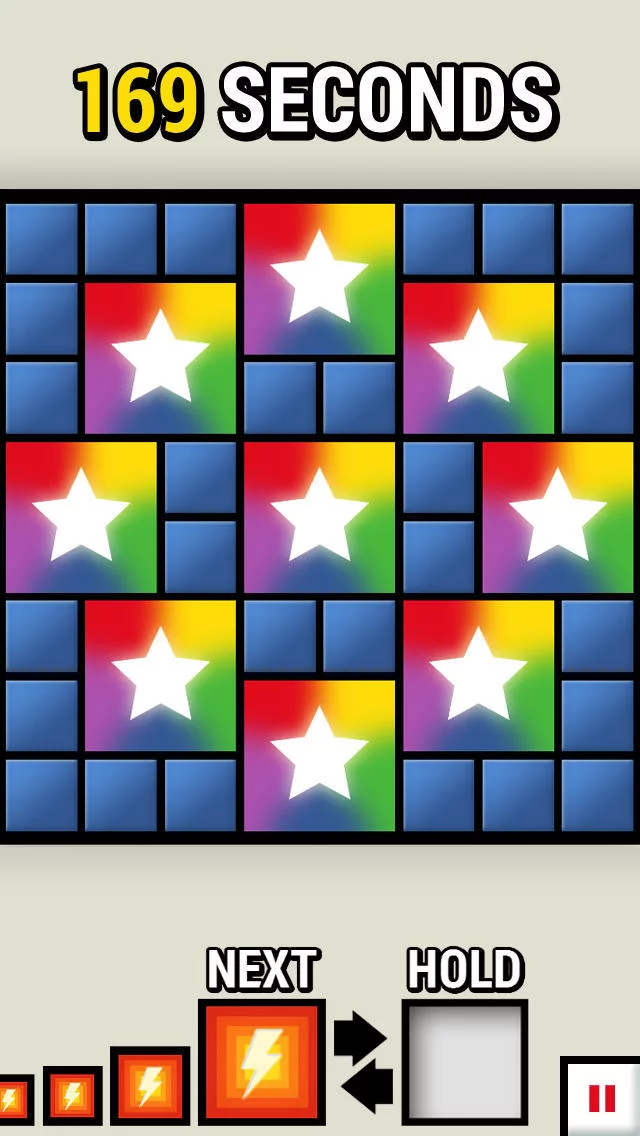Pause the game

tap(602, 1098)
